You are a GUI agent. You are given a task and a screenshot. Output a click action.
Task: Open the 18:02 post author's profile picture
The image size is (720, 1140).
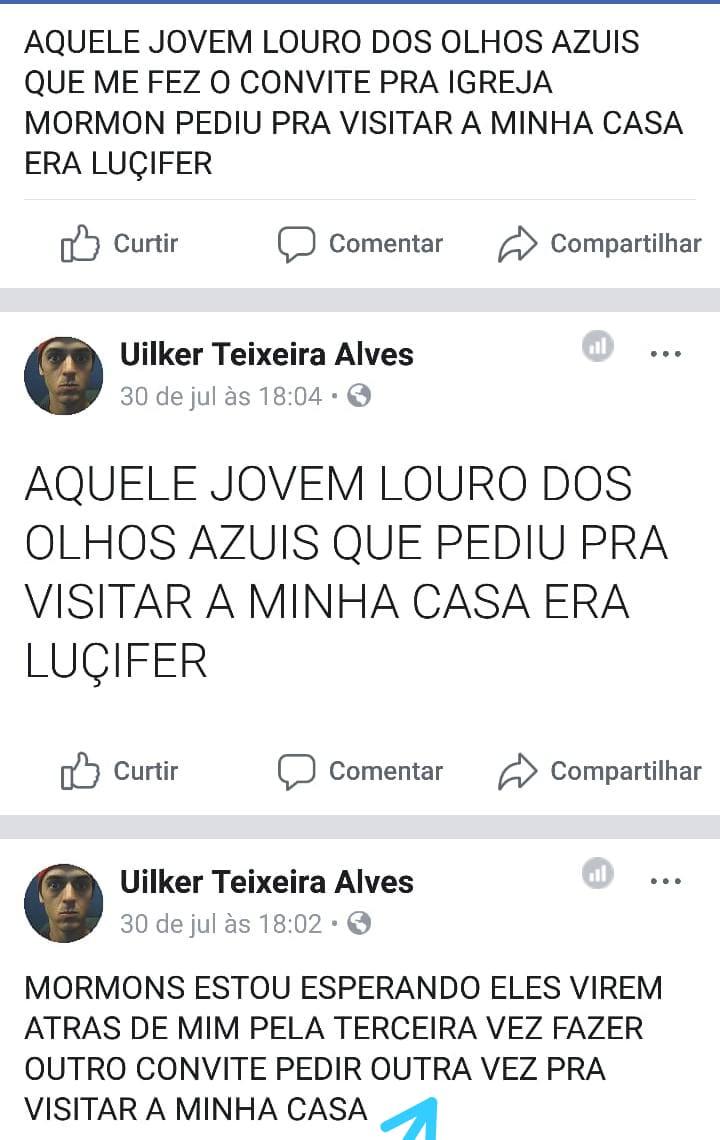point(63,903)
